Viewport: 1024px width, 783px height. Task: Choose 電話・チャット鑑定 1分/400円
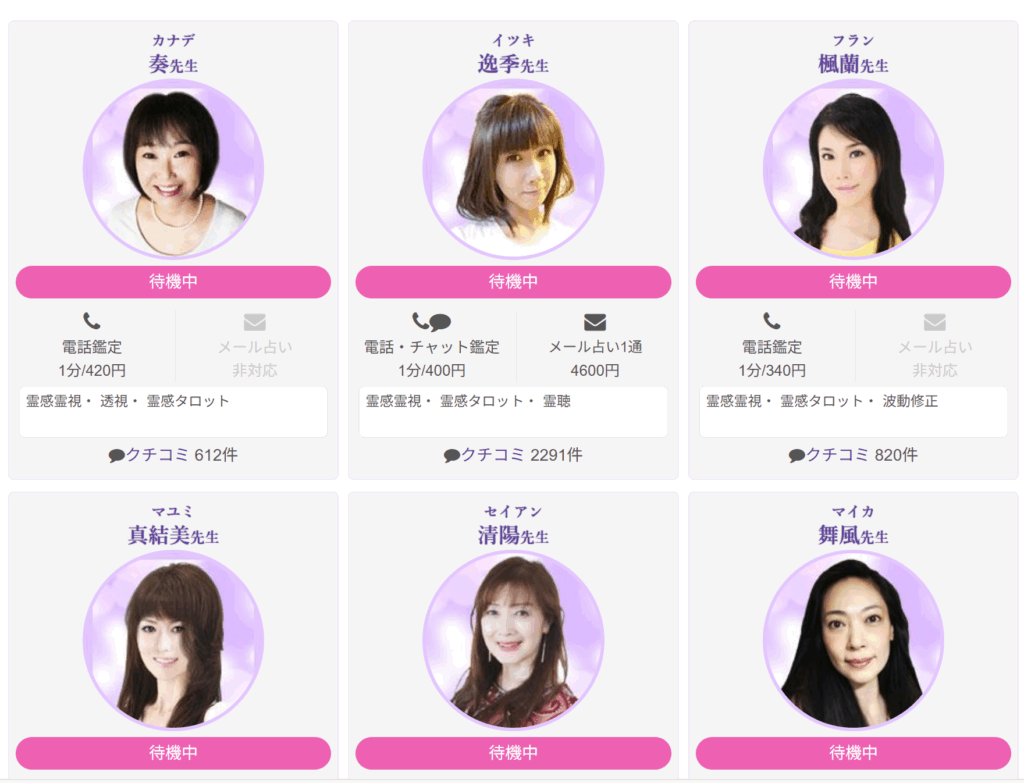[432, 346]
